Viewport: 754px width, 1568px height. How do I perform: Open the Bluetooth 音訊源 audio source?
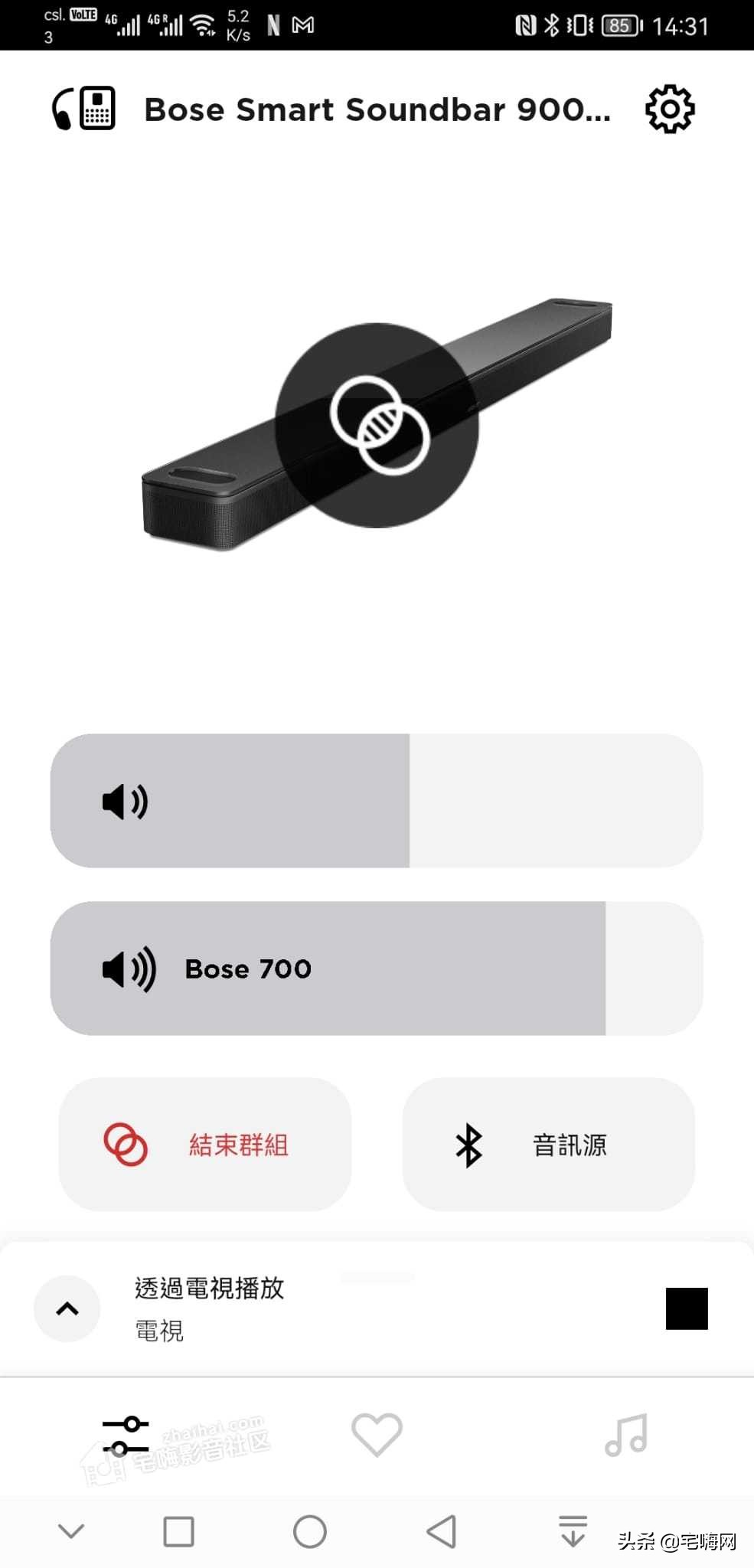point(550,1145)
